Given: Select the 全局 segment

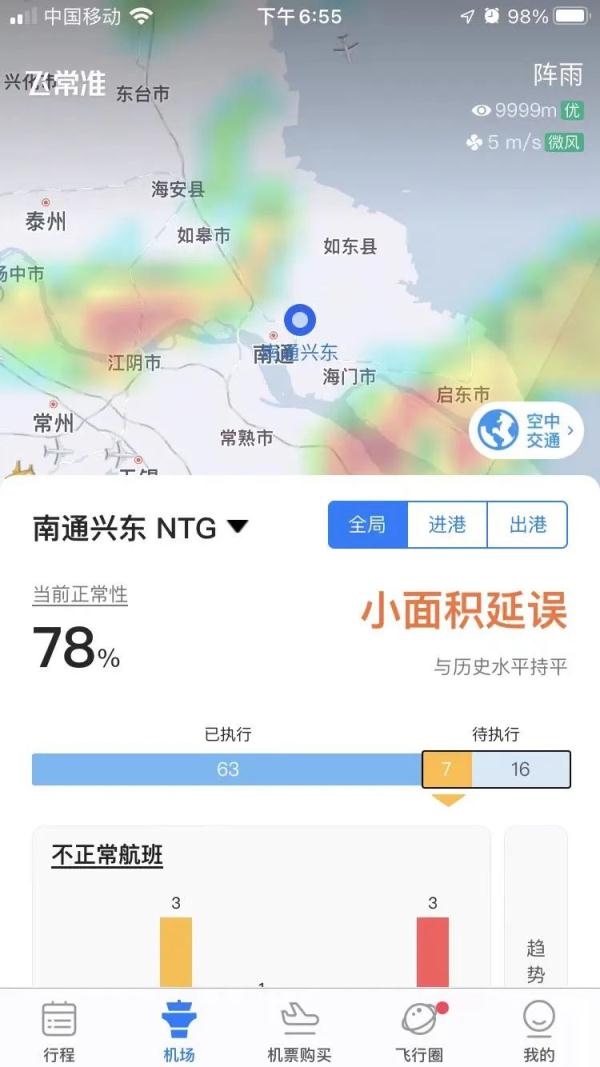Looking at the screenshot, I should (367, 525).
